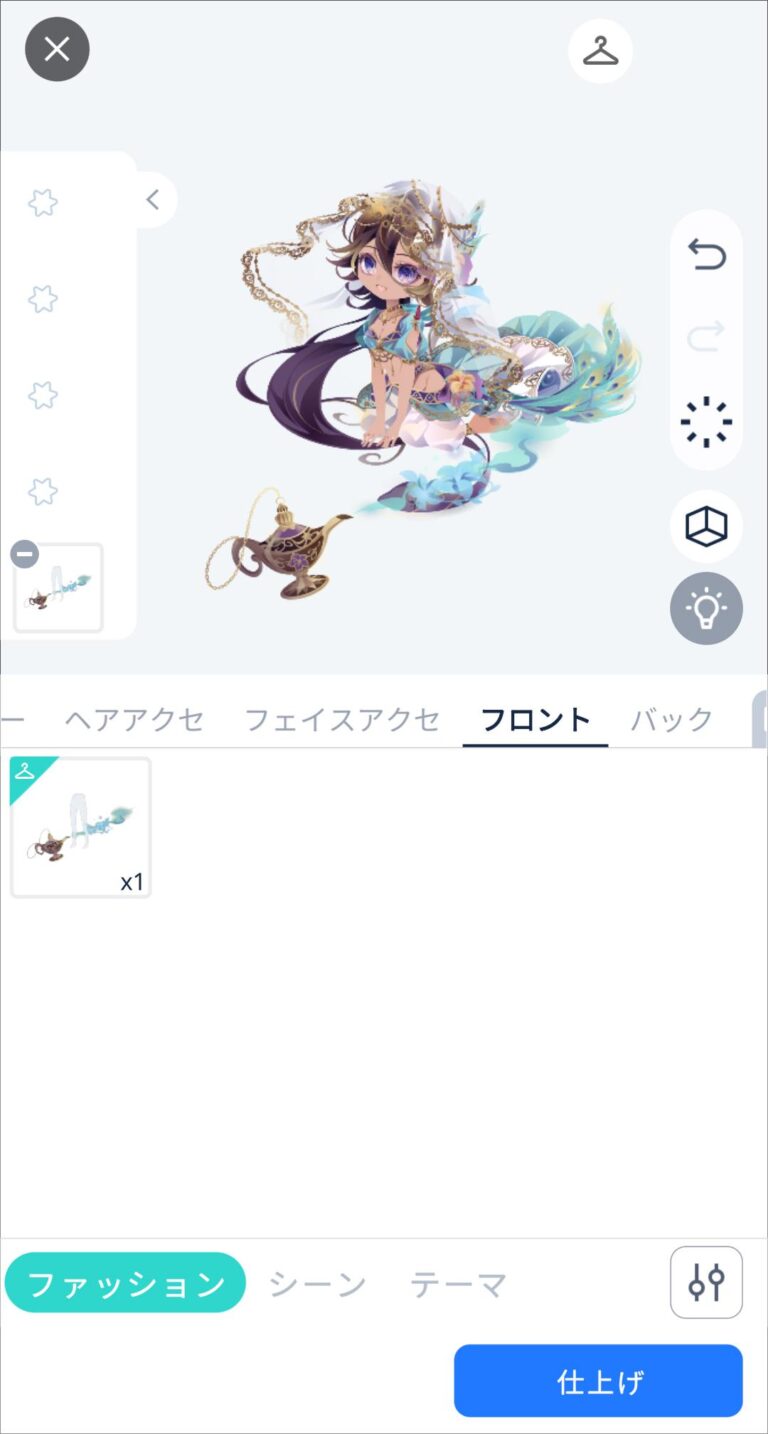
Task: Tap the dashed circle reset icon
Action: pyautogui.click(x=706, y=421)
